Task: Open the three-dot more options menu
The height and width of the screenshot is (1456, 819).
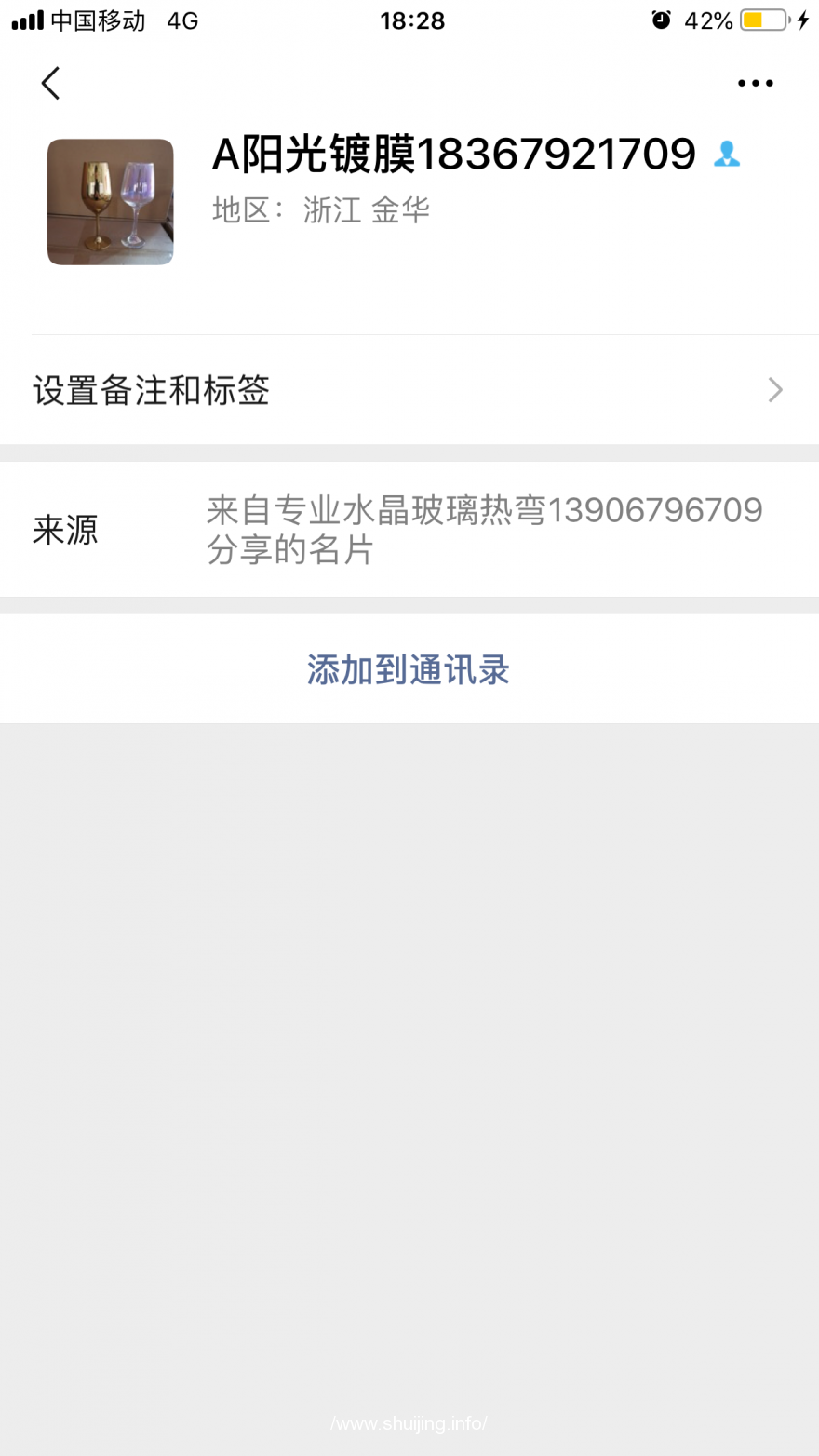Action: pyautogui.click(x=755, y=83)
